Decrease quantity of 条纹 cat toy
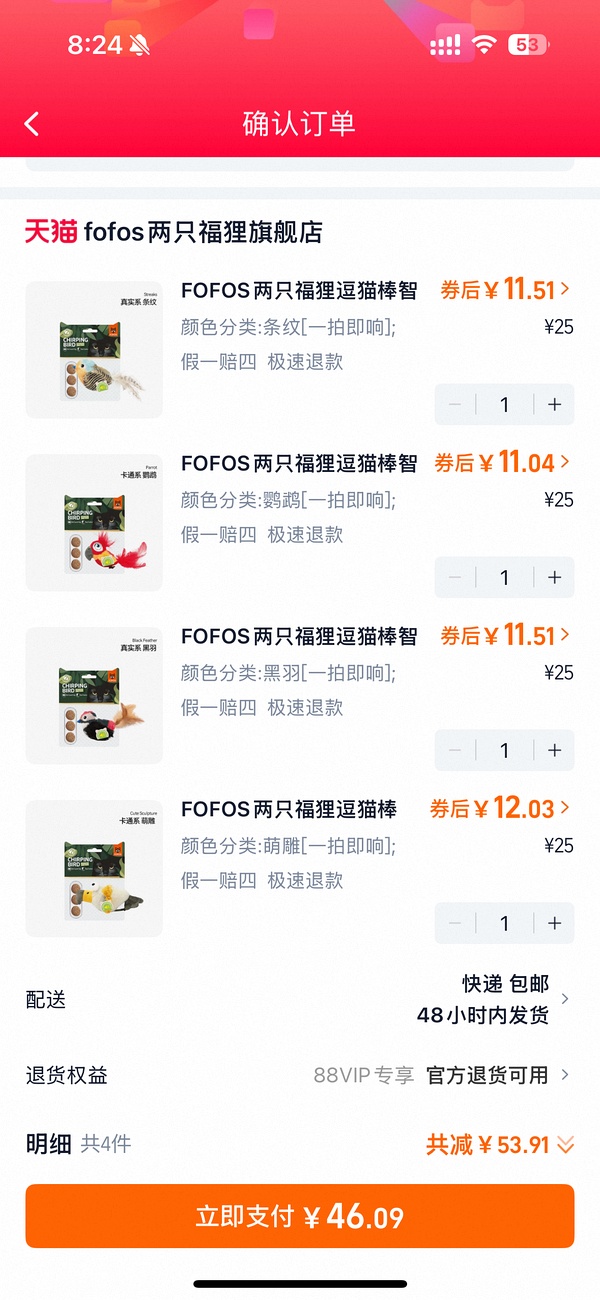Image resolution: width=600 pixels, height=1300 pixels. tap(456, 405)
